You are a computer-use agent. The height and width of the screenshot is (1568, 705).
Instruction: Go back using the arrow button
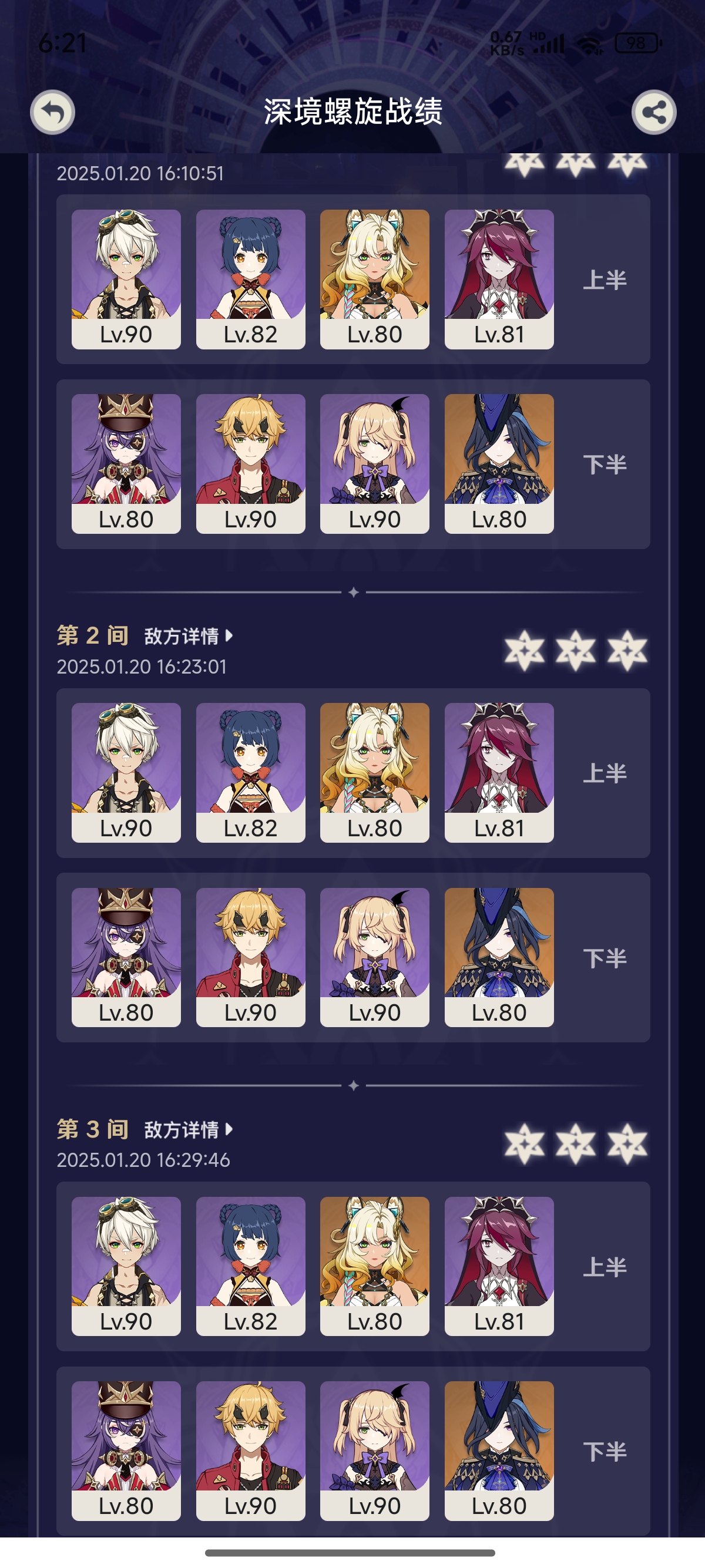tap(52, 112)
